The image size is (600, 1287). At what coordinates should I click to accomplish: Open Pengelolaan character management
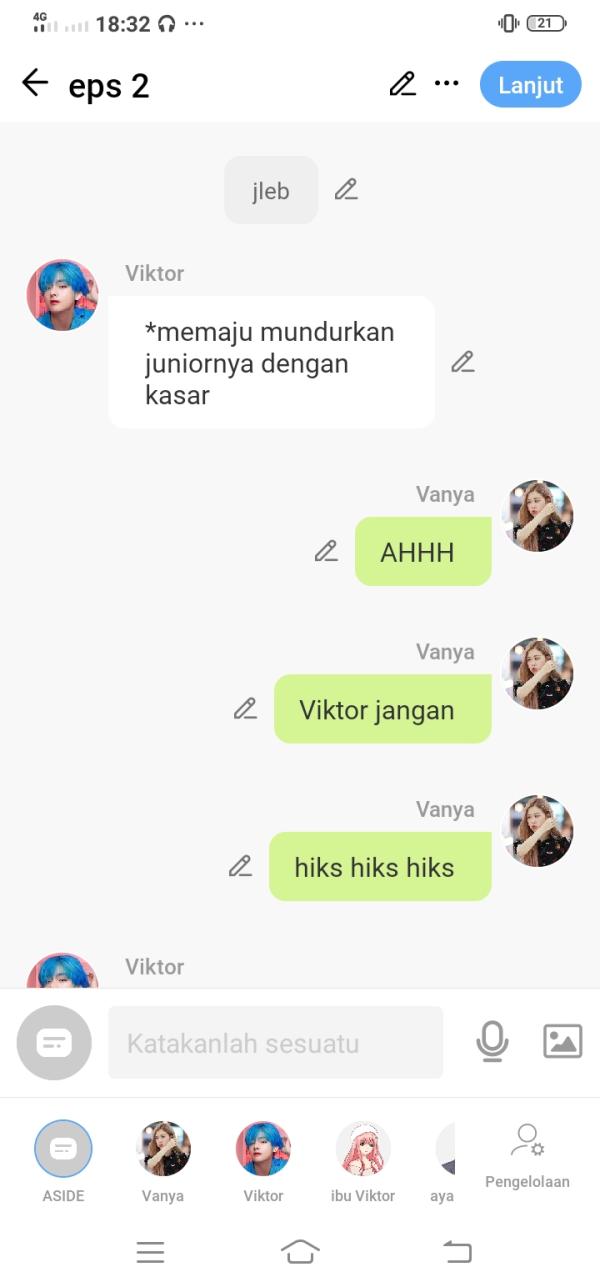[x=527, y=1155]
